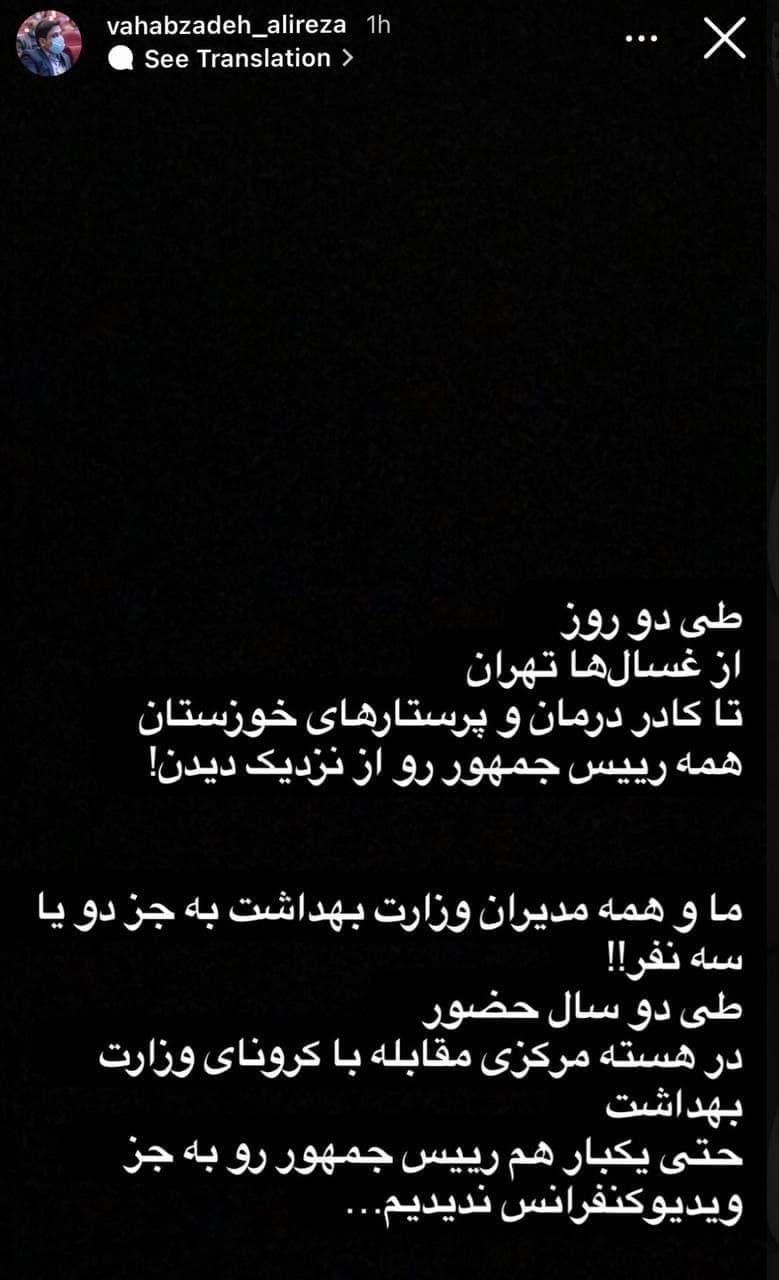Close the story viewer

(724, 40)
